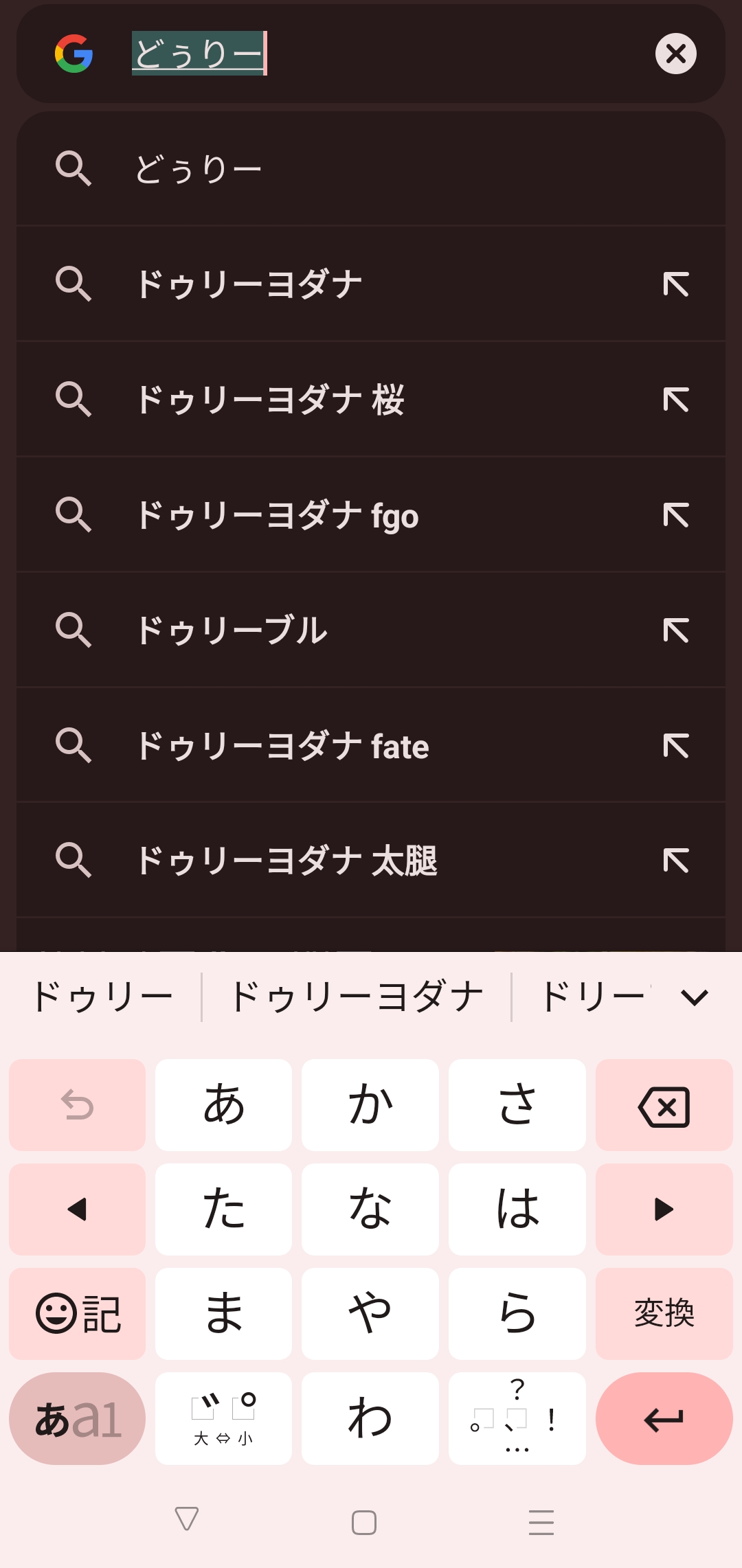Insert ドゥリーヨダナ fate into the search box via arrow
Screen dimensions: 742x1568
pyautogui.click(x=676, y=745)
